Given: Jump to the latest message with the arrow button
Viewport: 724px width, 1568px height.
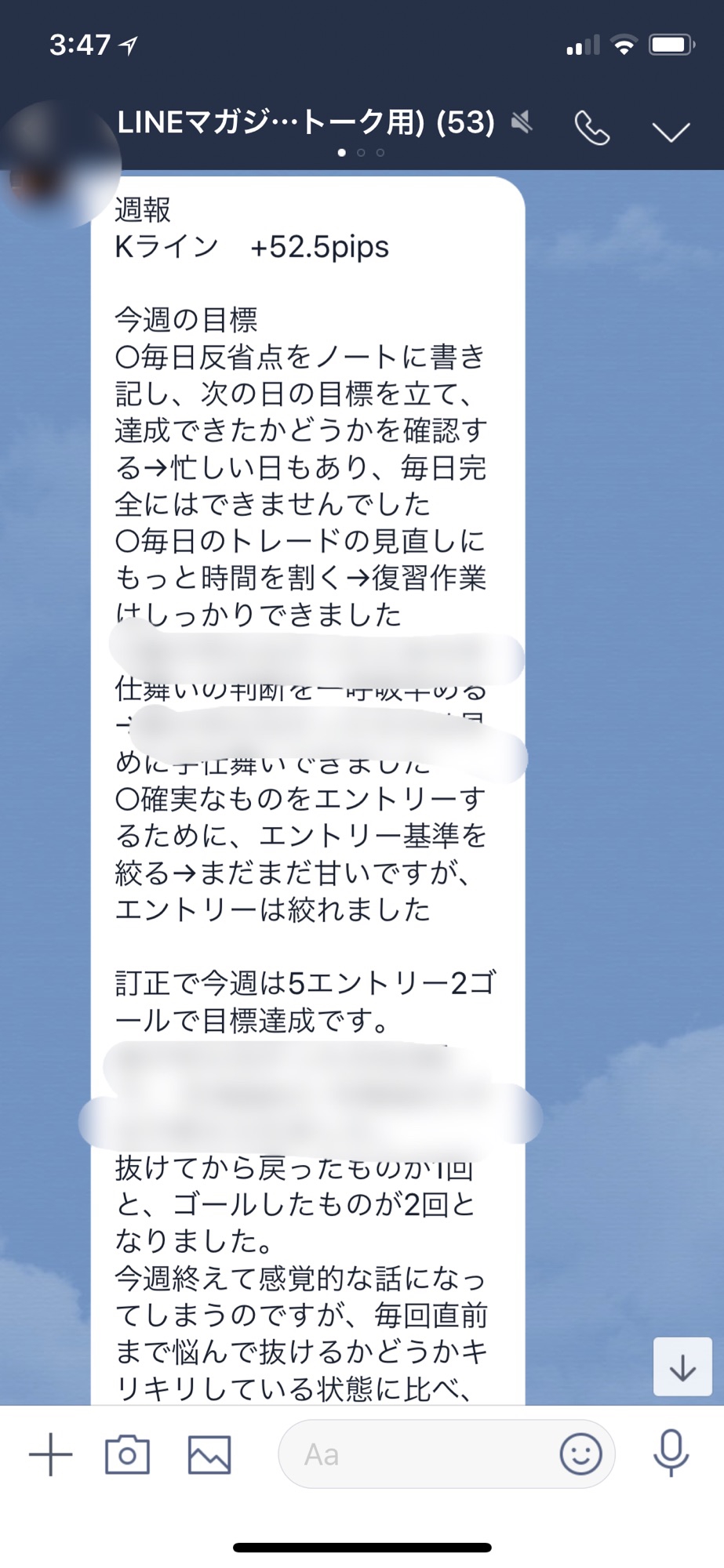Looking at the screenshot, I should pyautogui.click(x=682, y=1368).
